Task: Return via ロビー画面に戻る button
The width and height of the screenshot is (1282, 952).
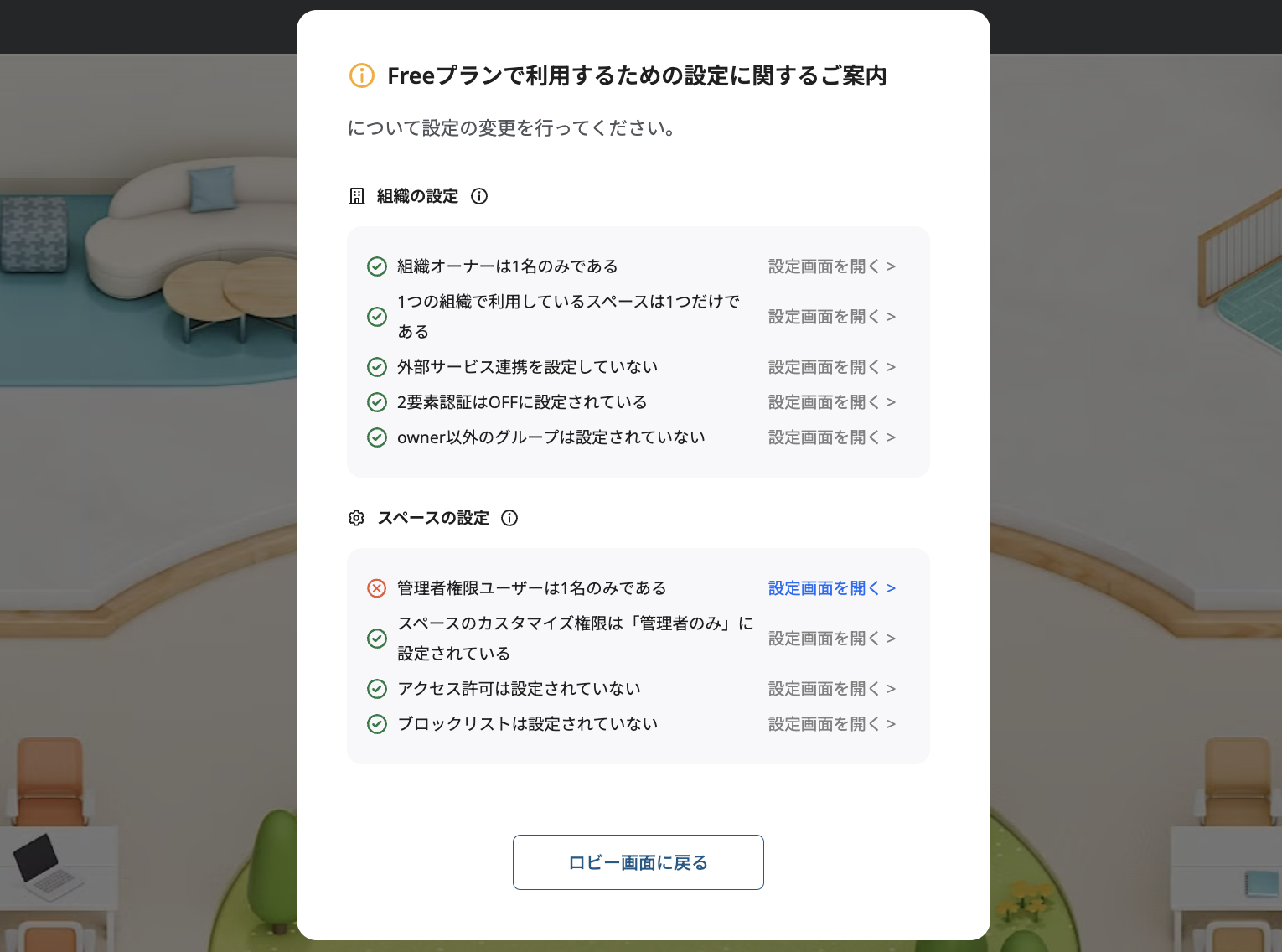Action: pos(638,862)
